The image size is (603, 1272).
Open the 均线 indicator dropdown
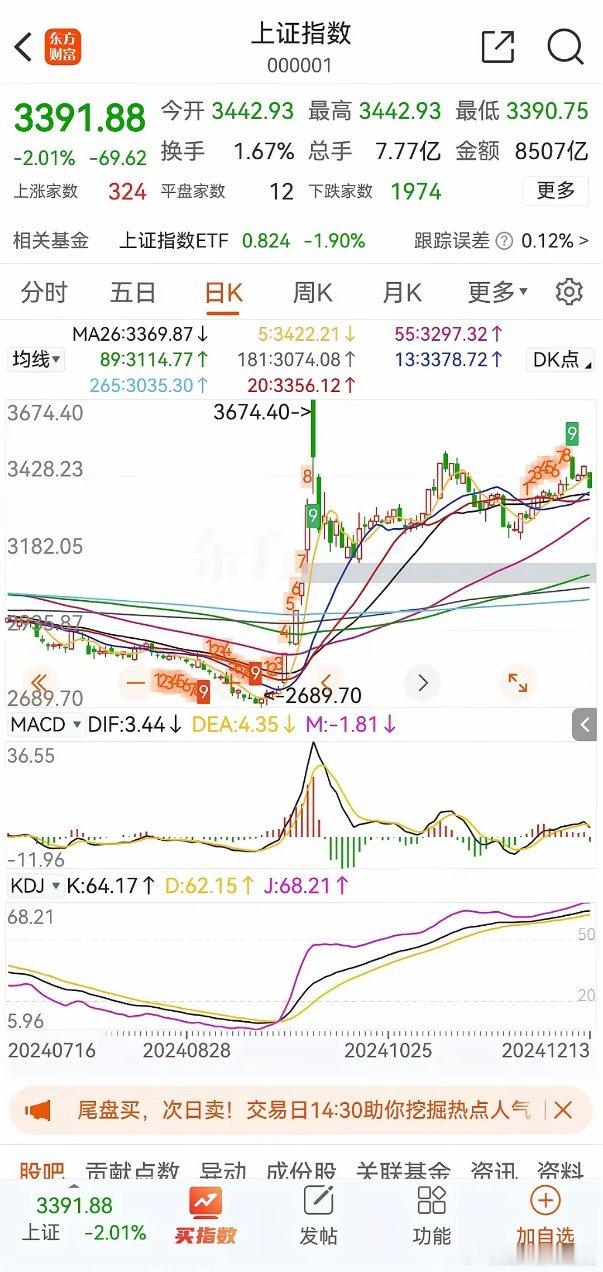37,359
